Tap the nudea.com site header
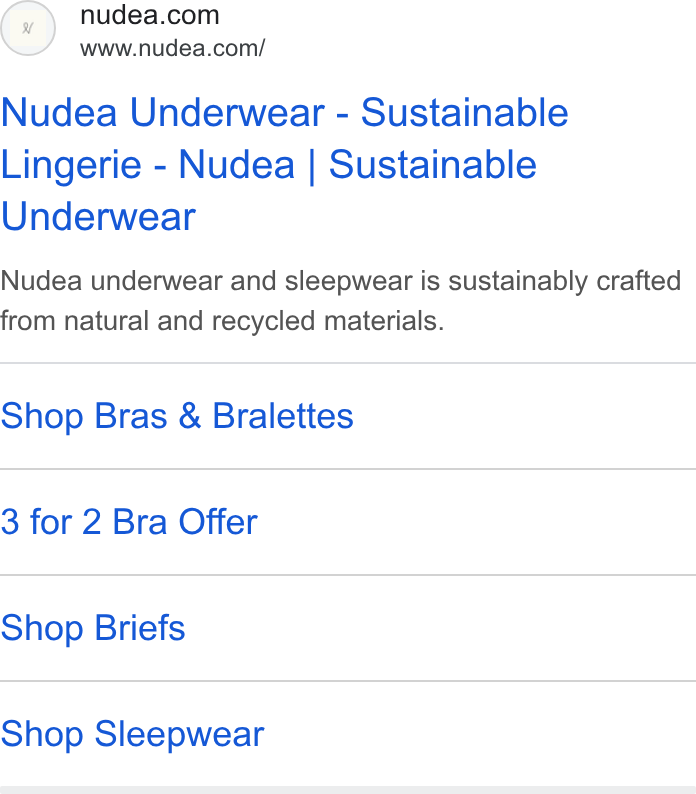 click(x=133, y=29)
